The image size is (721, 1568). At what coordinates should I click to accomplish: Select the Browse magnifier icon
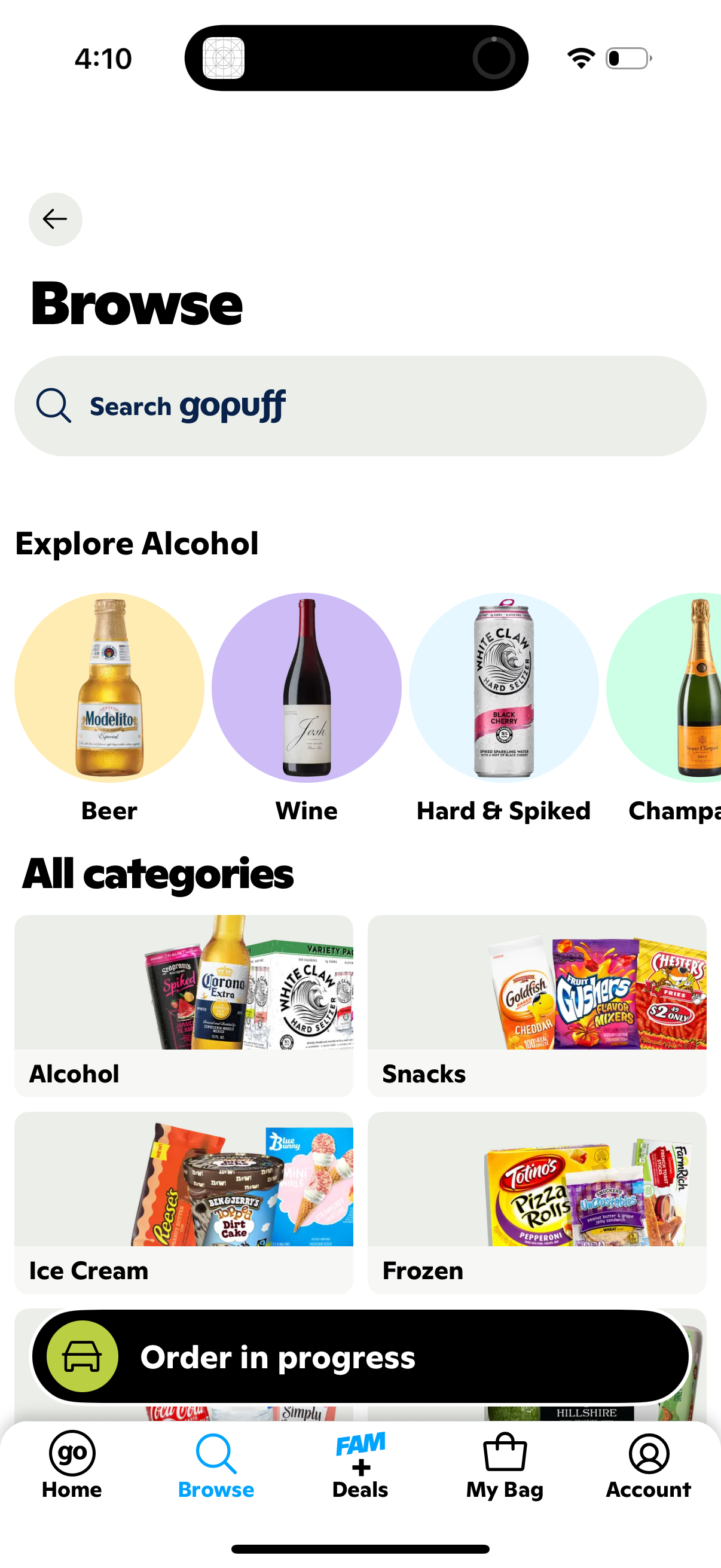point(215,1454)
